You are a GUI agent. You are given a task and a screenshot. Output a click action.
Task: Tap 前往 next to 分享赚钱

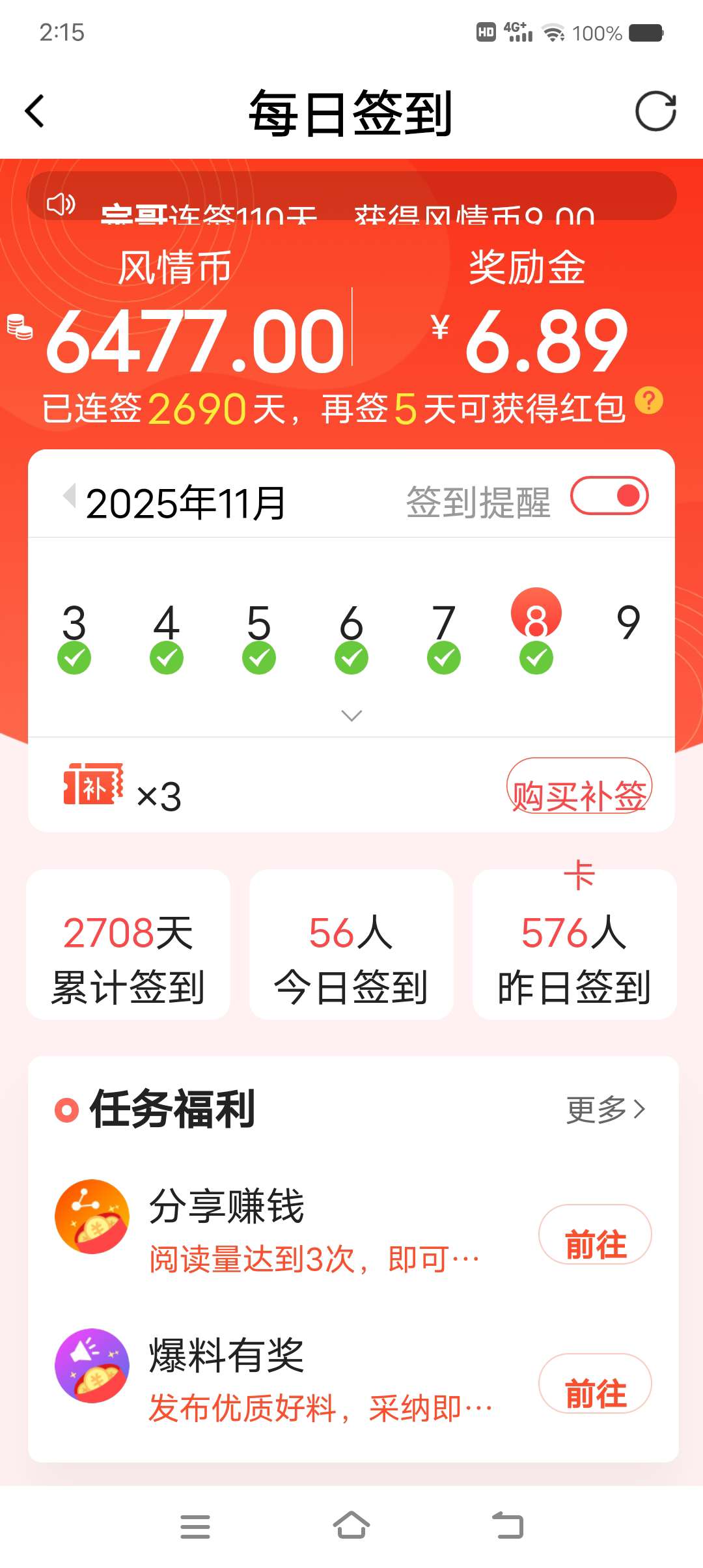[x=595, y=1235]
